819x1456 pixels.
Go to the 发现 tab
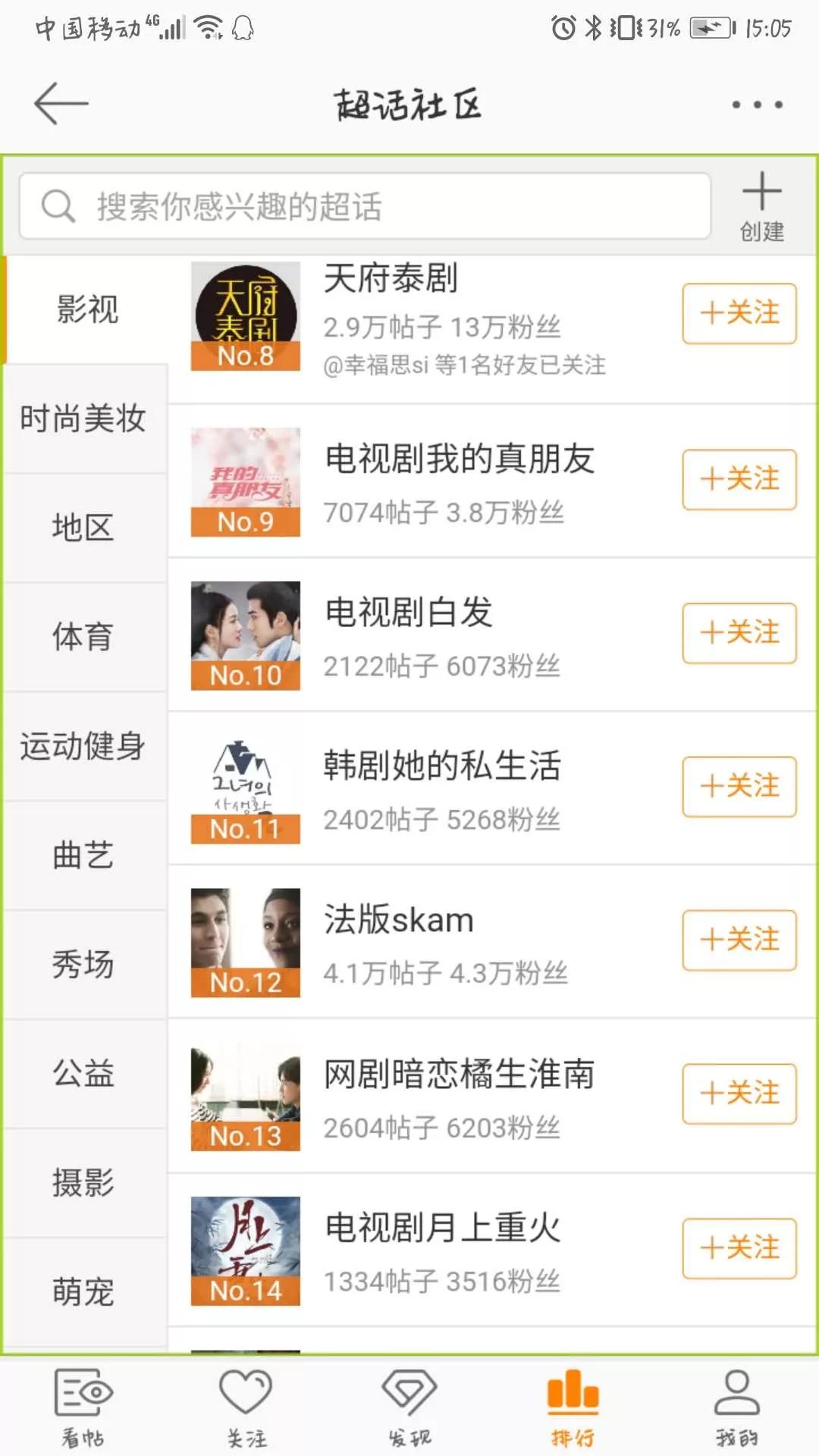[x=409, y=1407]
